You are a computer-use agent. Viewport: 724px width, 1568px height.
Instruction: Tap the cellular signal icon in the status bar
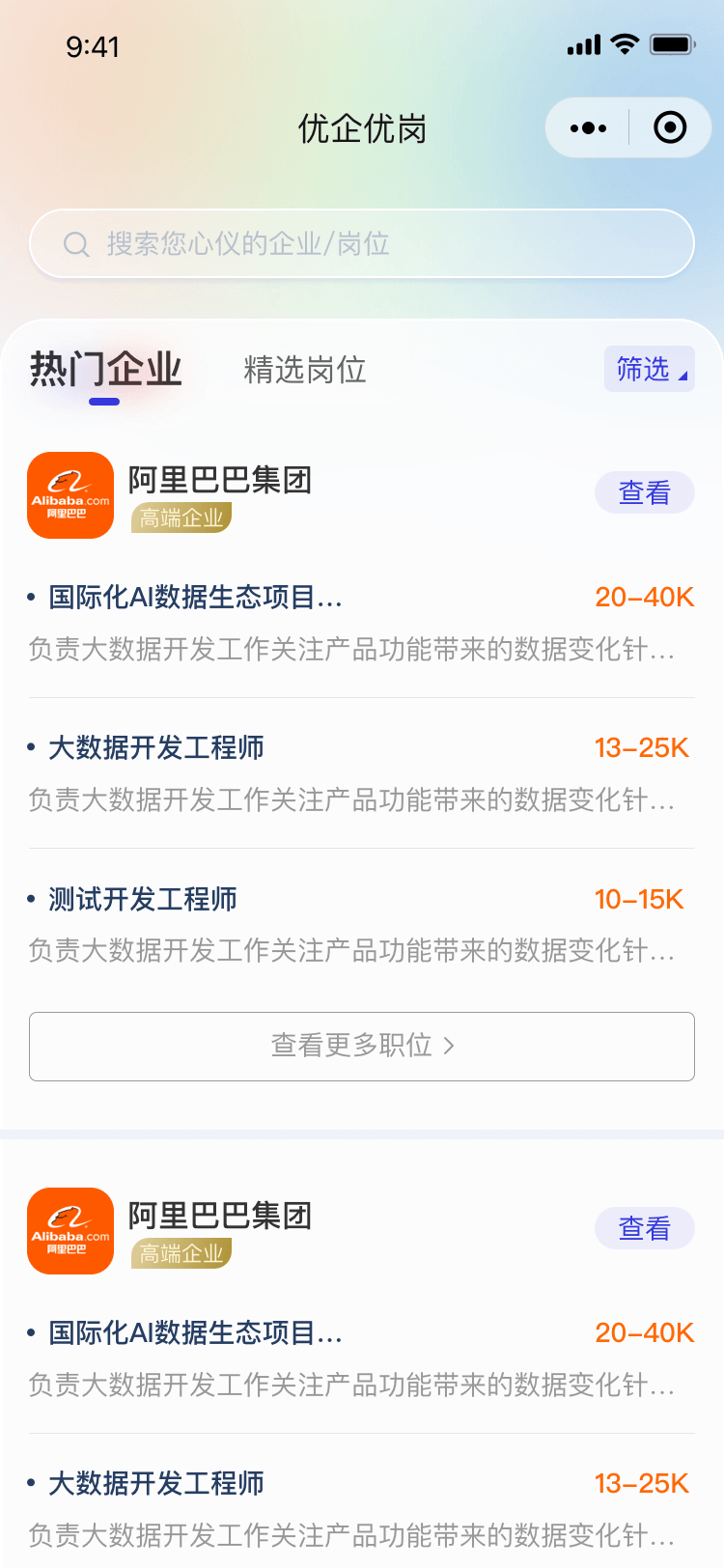(586, 44)
